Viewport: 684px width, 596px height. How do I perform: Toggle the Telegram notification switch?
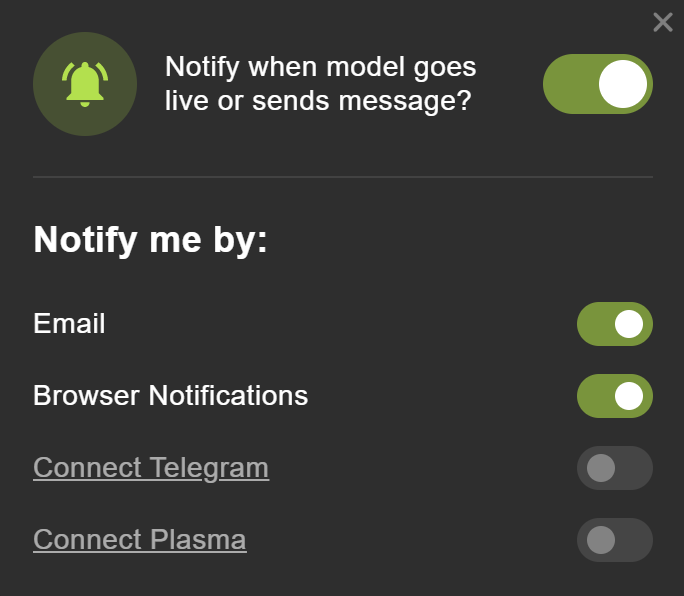614,468
